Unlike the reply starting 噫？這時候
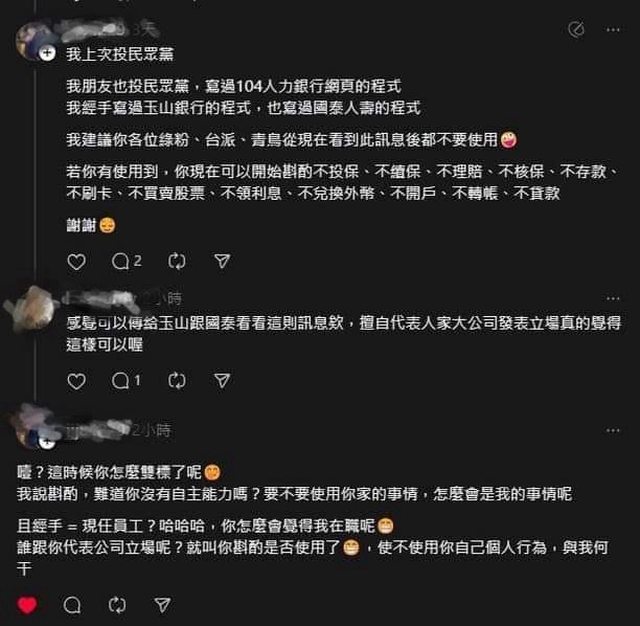 click(27, 604)
